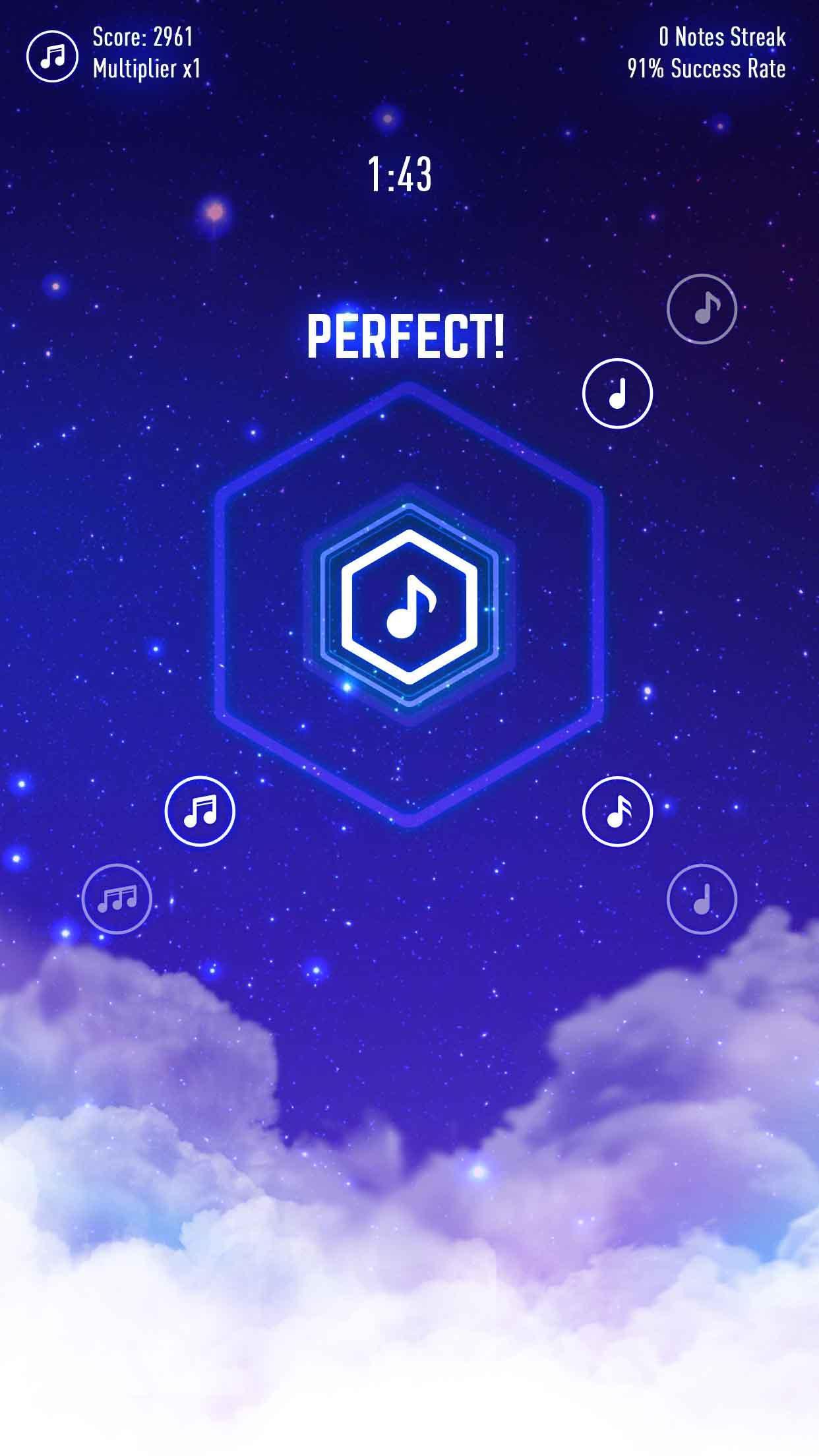
Task: Tap the faded single eighth-note circle
Action: coord(702,309)
